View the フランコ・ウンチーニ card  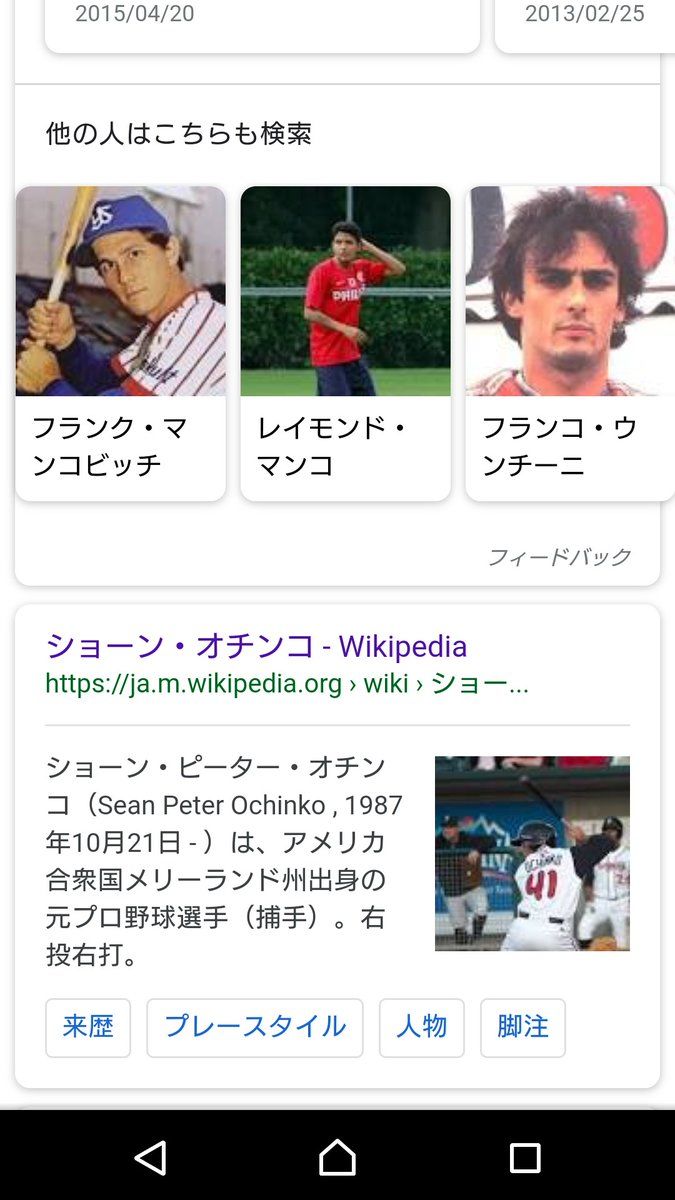point(569,343)
